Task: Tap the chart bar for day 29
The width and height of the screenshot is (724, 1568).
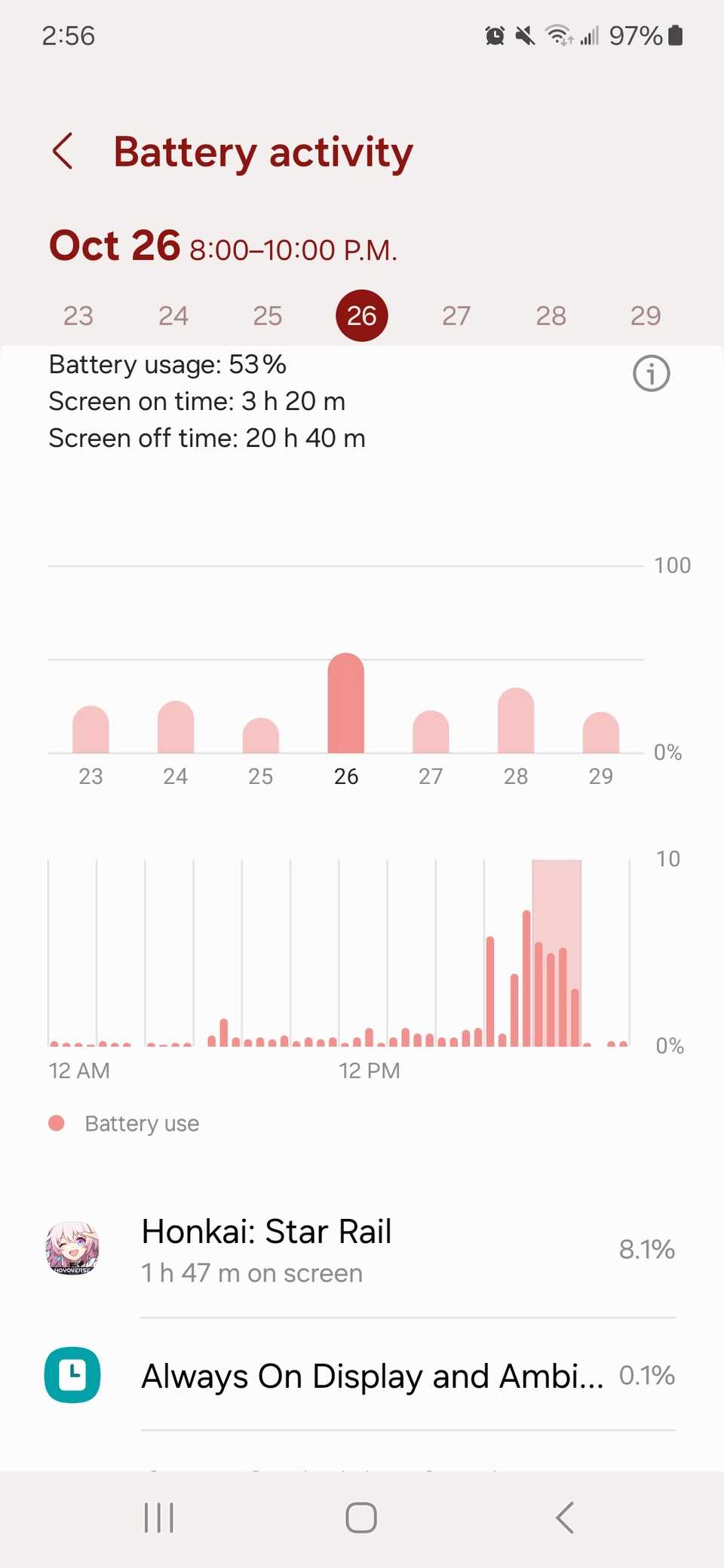Action: [601, 733]
